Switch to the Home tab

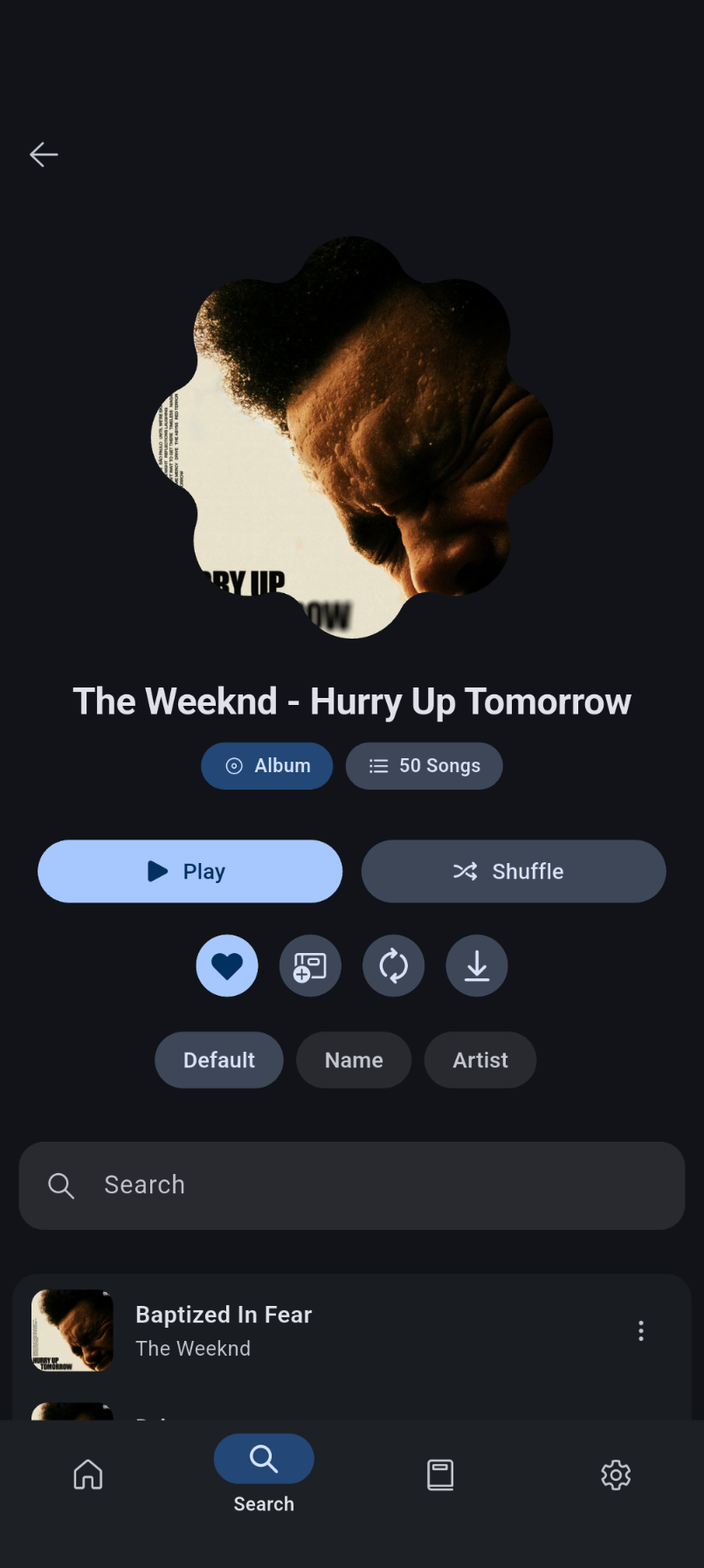click(x=88, y=1475)
